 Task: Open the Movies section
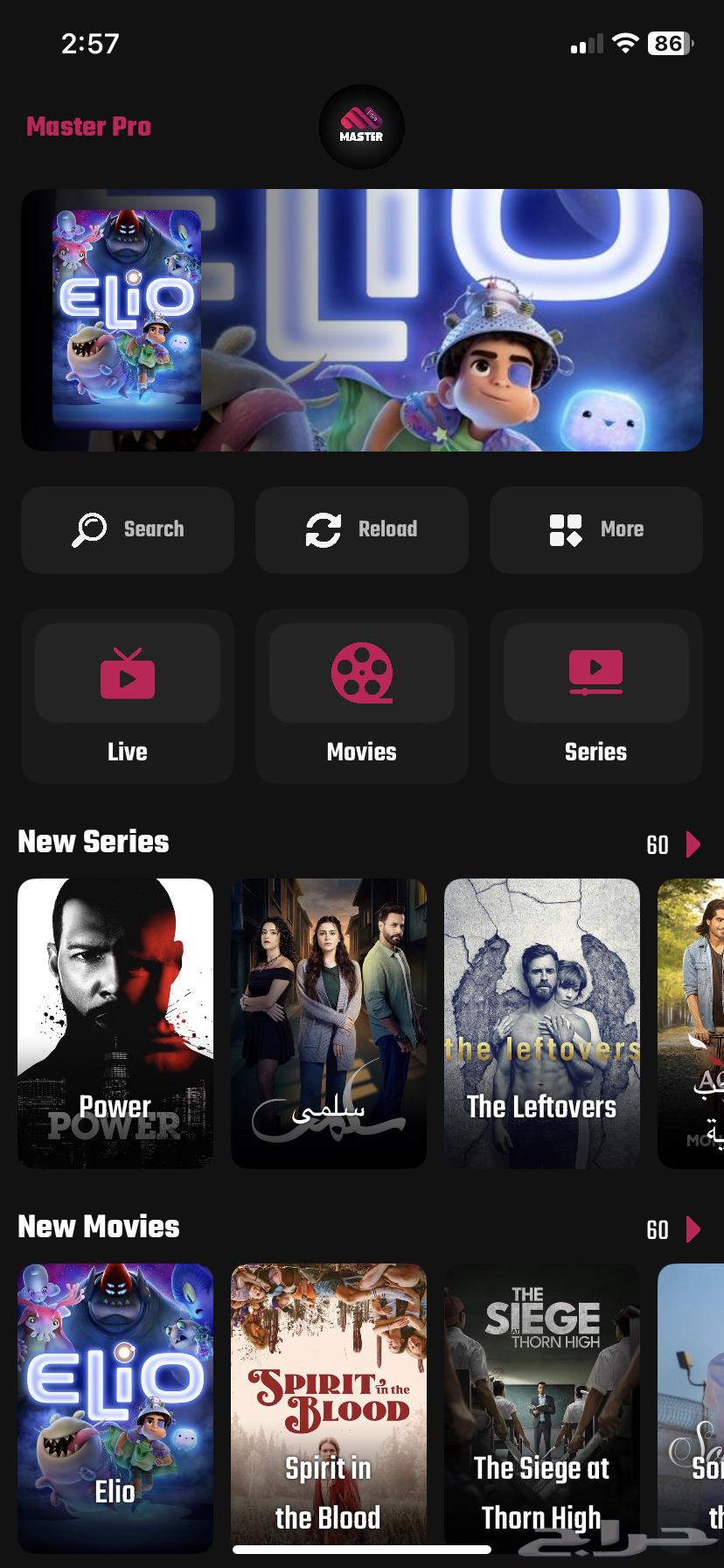point(361,696)
